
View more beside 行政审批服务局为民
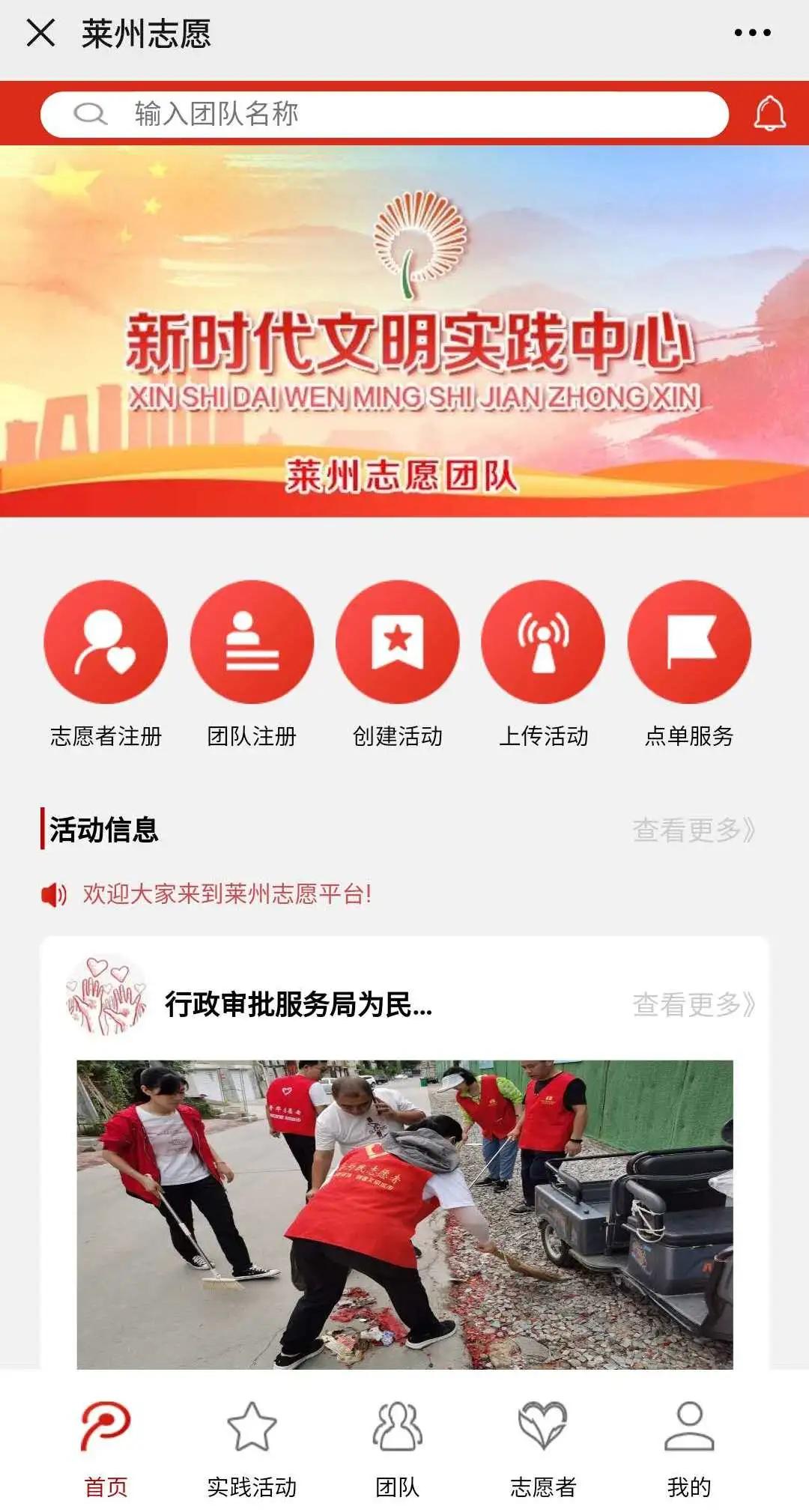point(694,1004)
